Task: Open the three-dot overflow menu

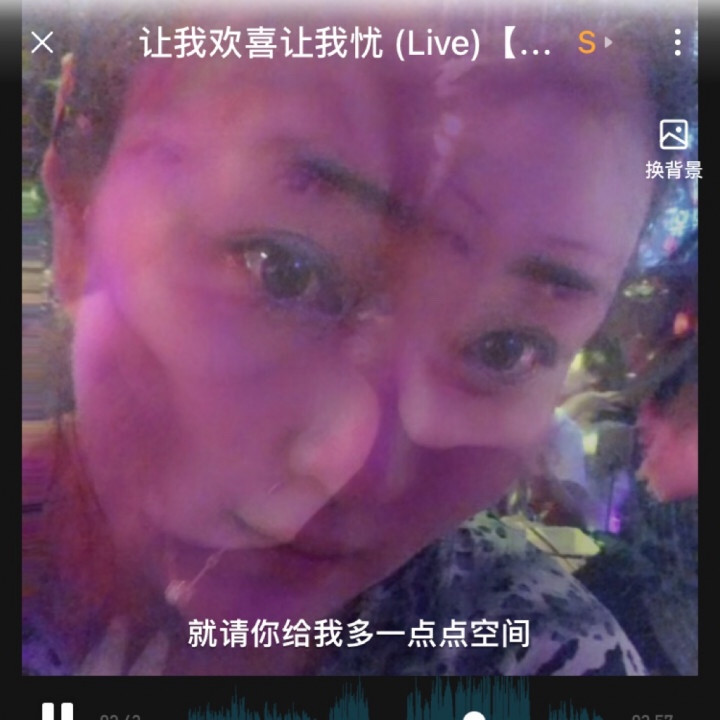Action: pyautogui.click(x=677, y=42)
